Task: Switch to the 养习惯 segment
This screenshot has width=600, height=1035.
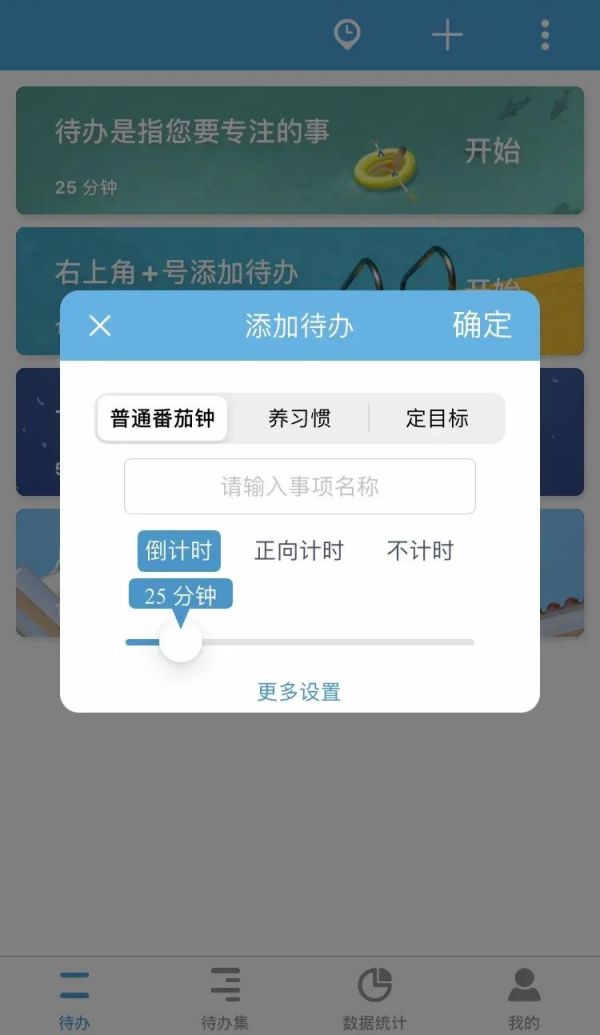Action: coord(299,418)
